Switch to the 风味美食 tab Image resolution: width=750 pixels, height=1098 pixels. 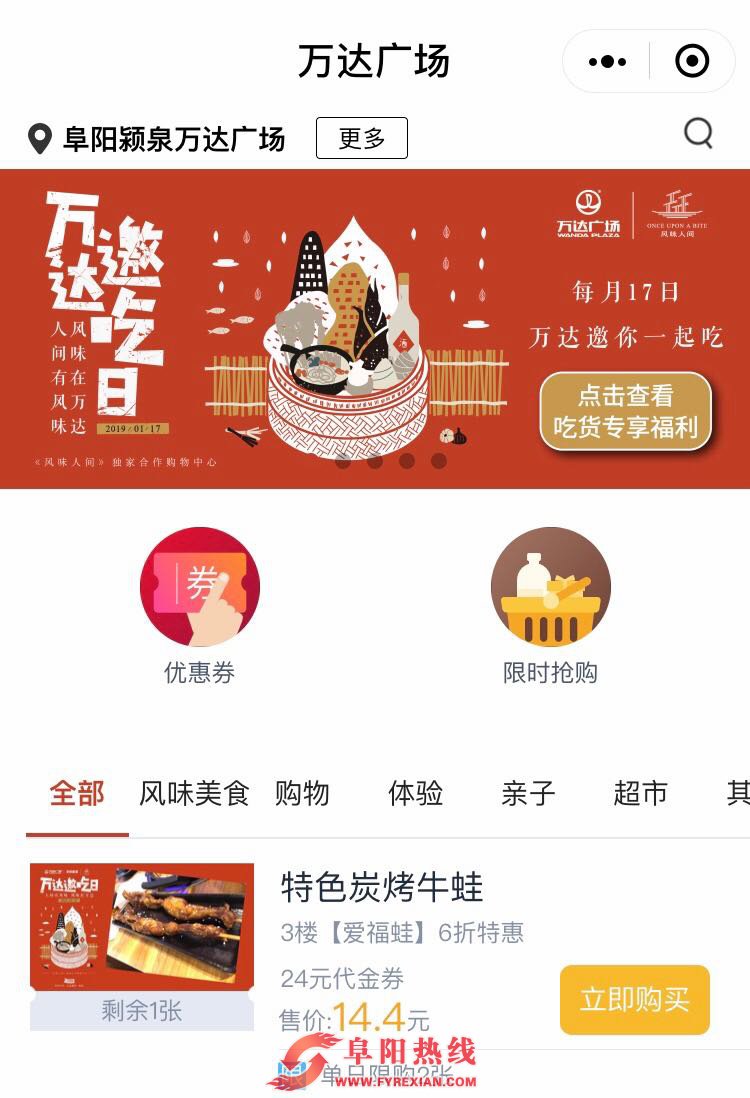(x=194, y=794)
